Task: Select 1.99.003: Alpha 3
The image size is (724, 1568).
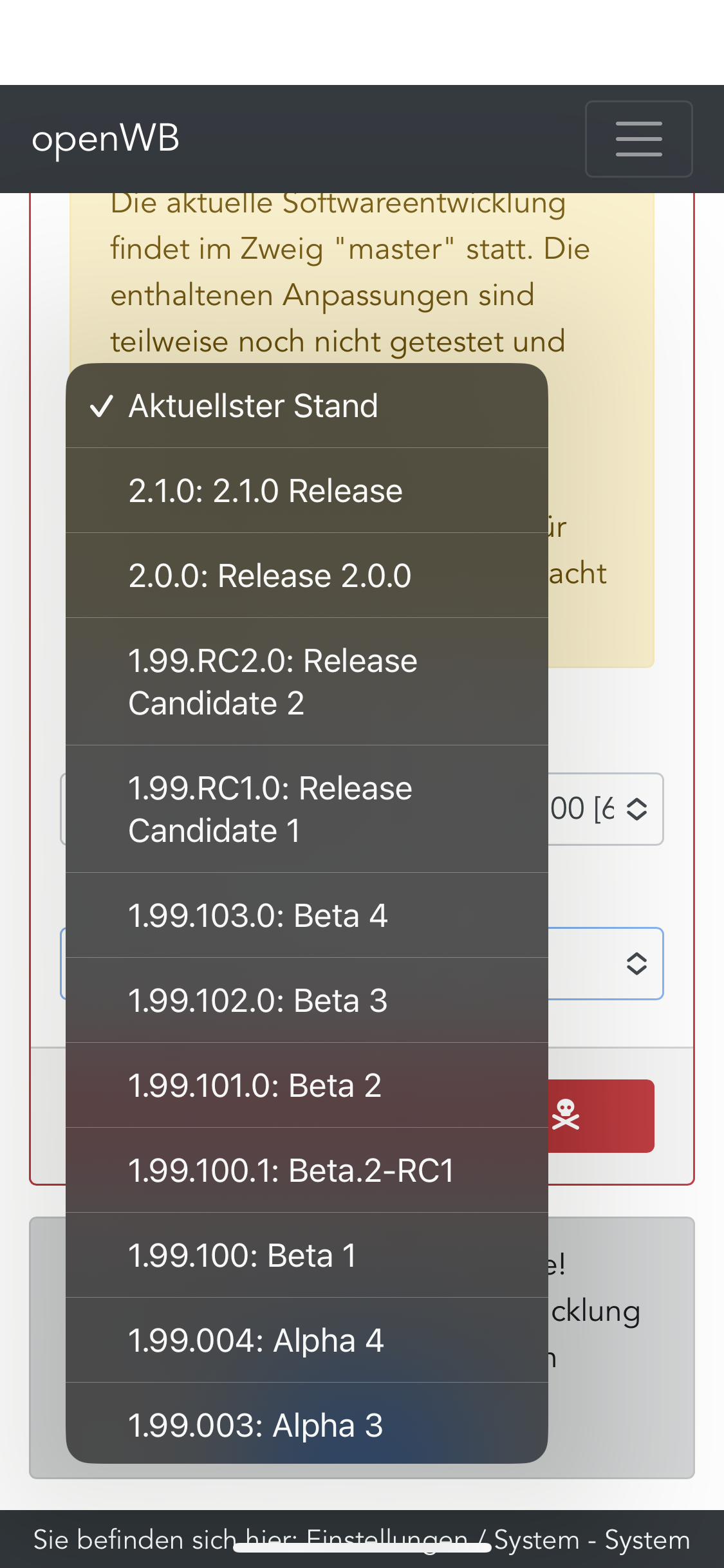Action: pos(306,1424)
